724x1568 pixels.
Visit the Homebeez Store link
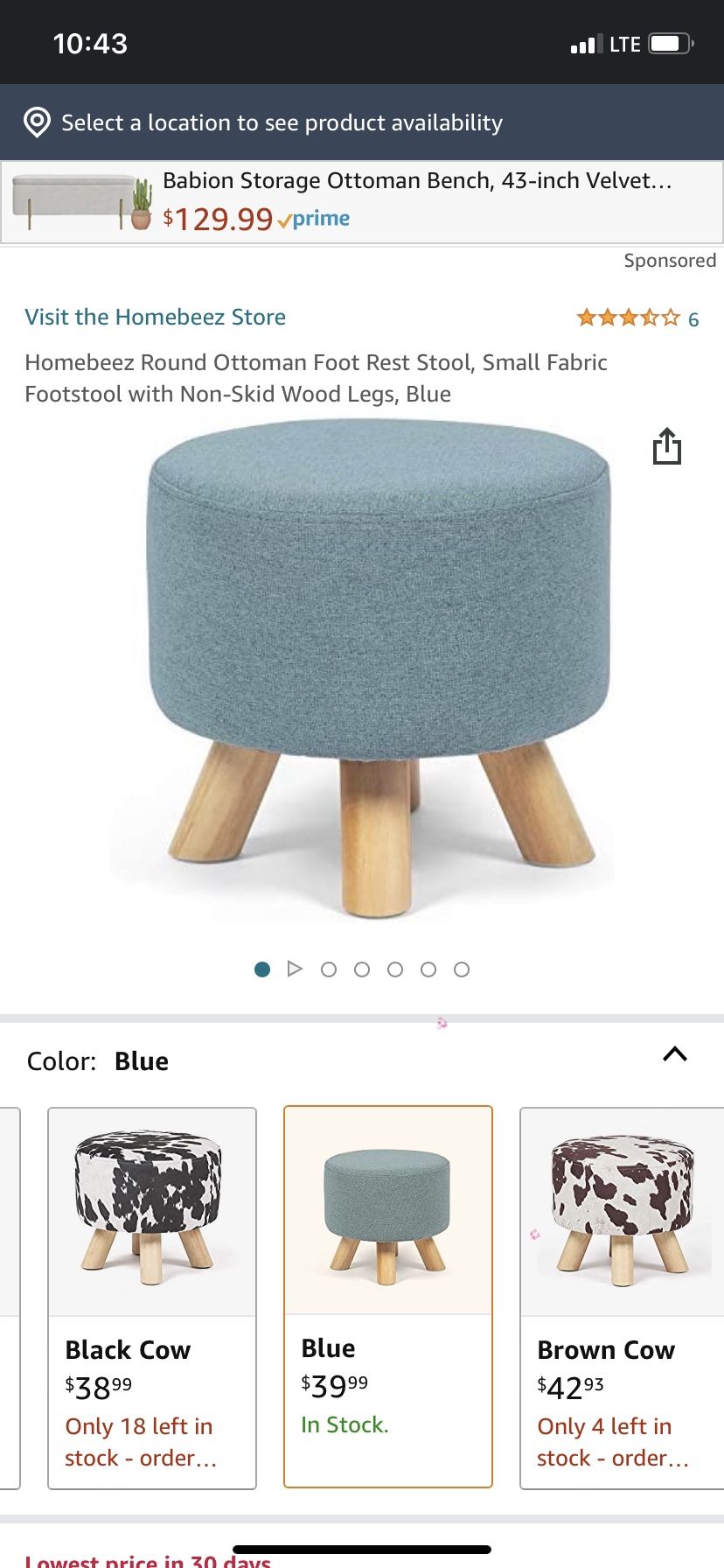(x=156, y=317)
